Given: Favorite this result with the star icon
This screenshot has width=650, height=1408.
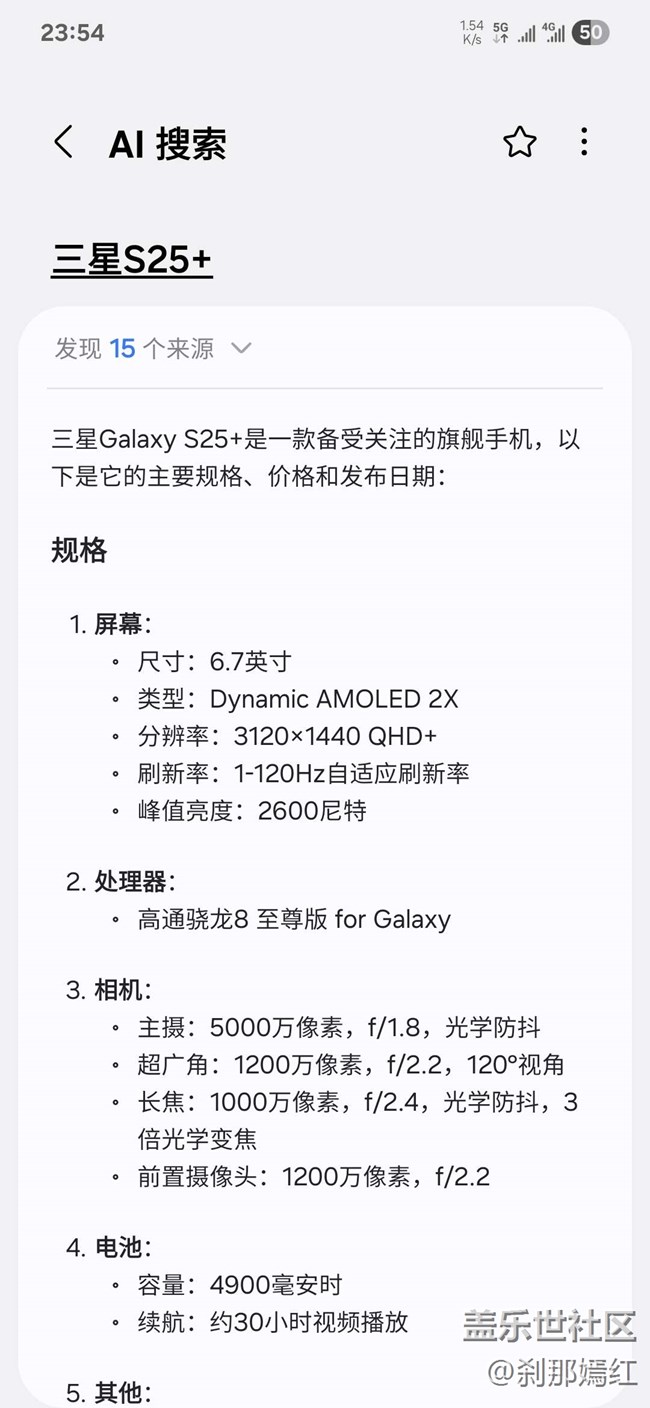Looking at the screenshot, I should pyautogui.click(x=519, y=142).
